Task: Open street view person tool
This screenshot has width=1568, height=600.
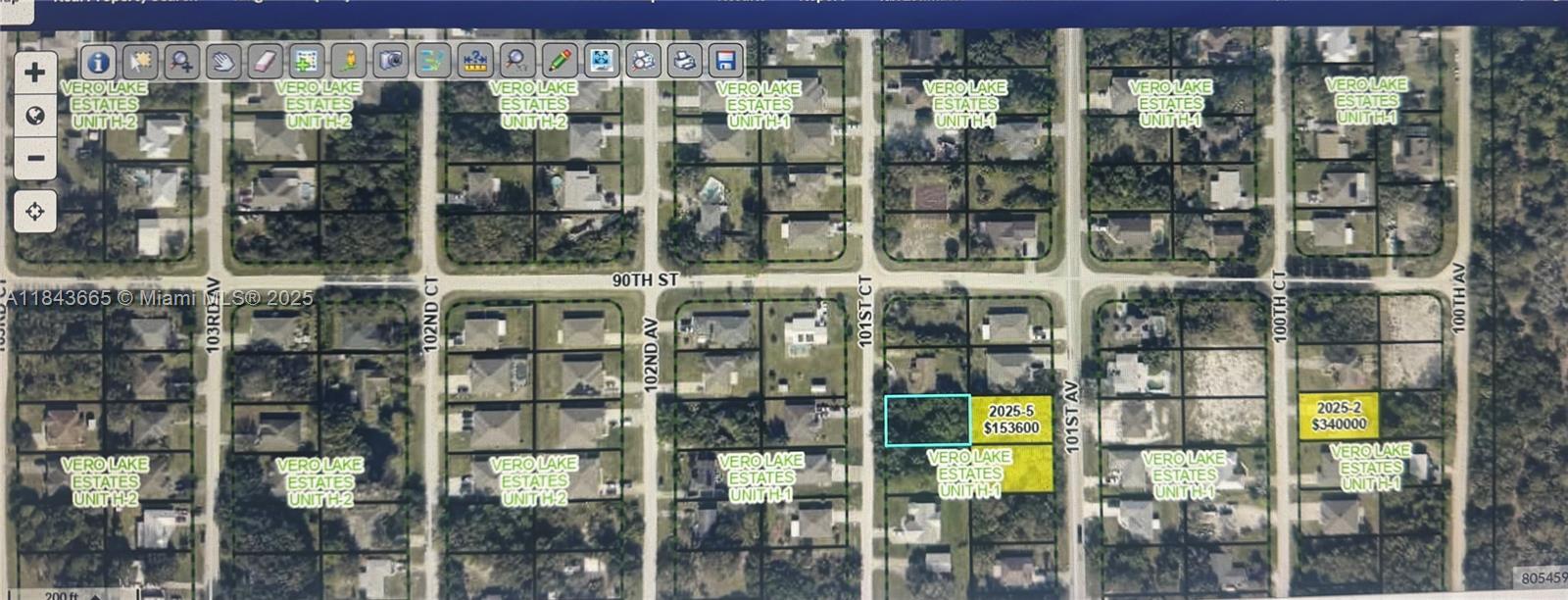Action: 349,61
